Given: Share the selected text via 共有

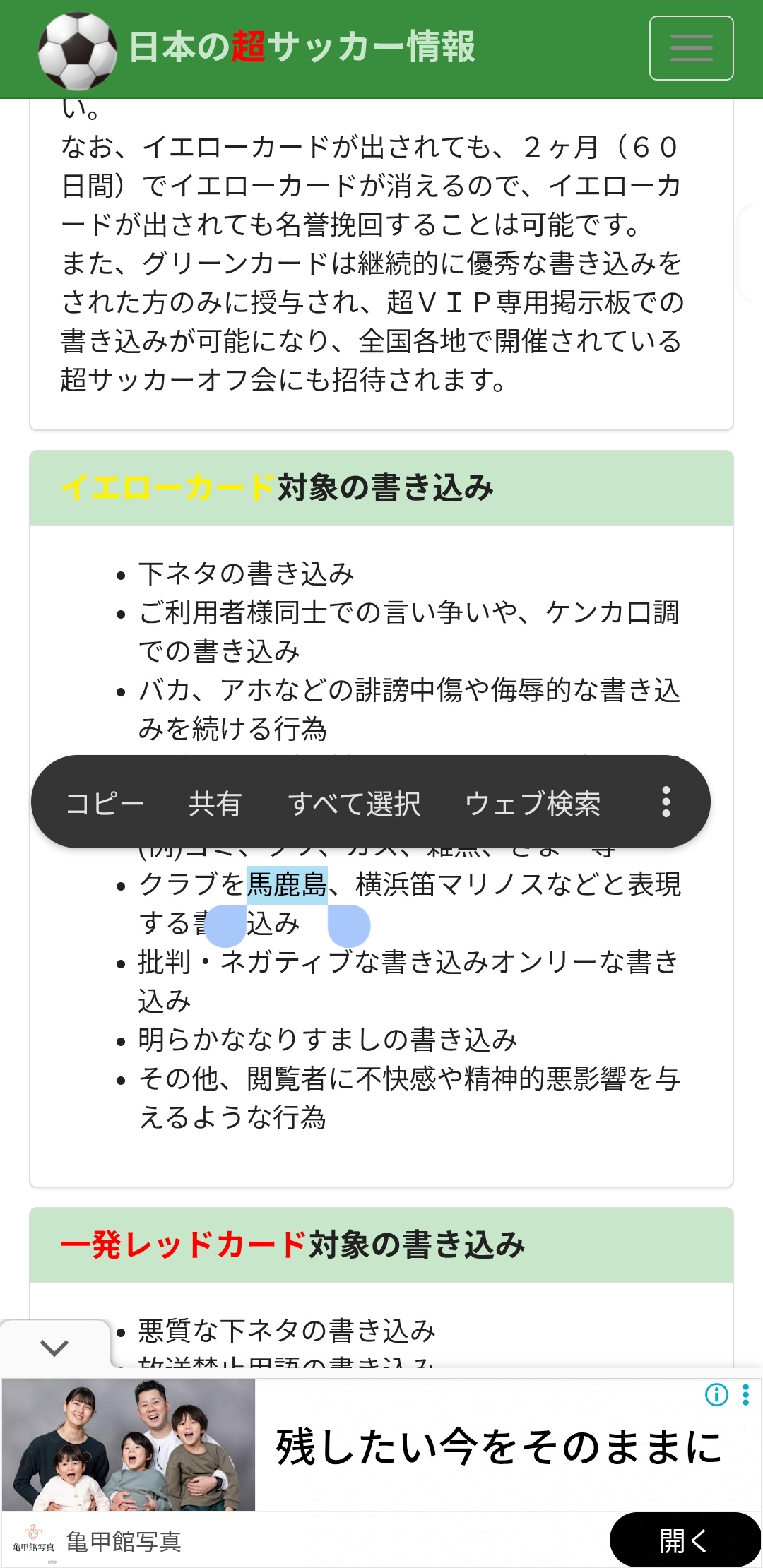Looking at the screenshot, I should pyautogui.click(x=215, y=804).
